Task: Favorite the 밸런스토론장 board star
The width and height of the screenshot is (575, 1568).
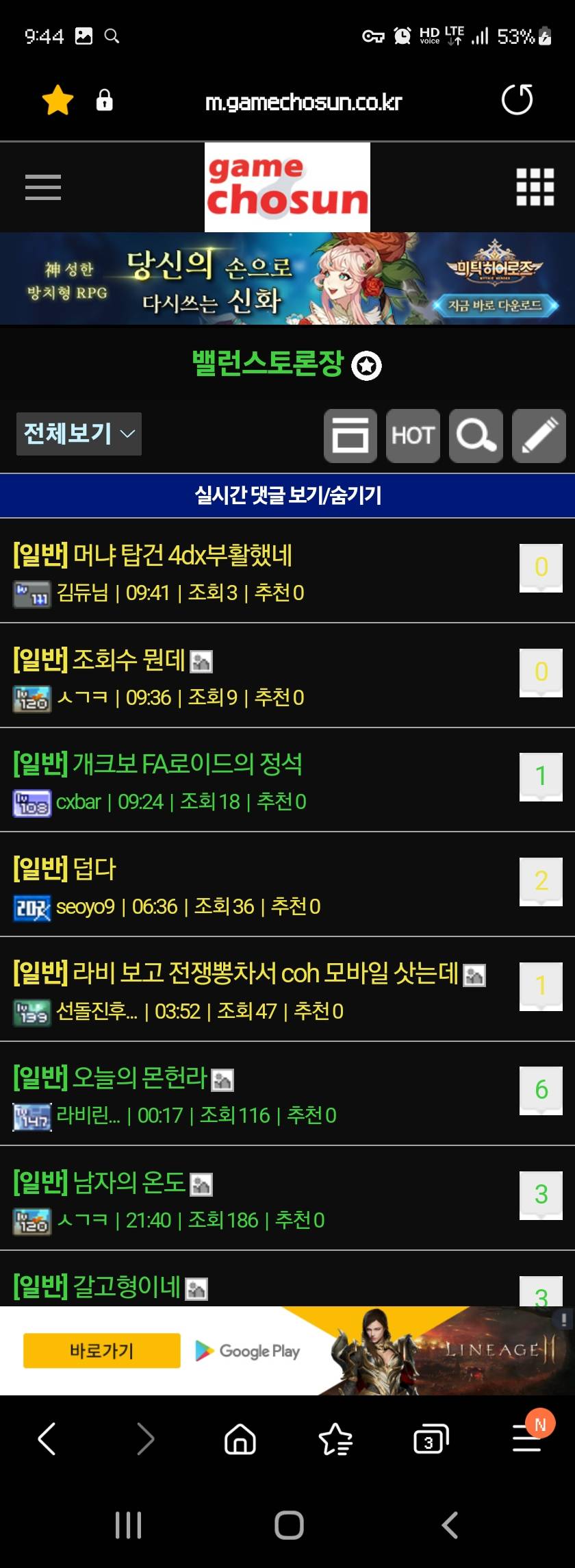Action: [x=366, y=366]
